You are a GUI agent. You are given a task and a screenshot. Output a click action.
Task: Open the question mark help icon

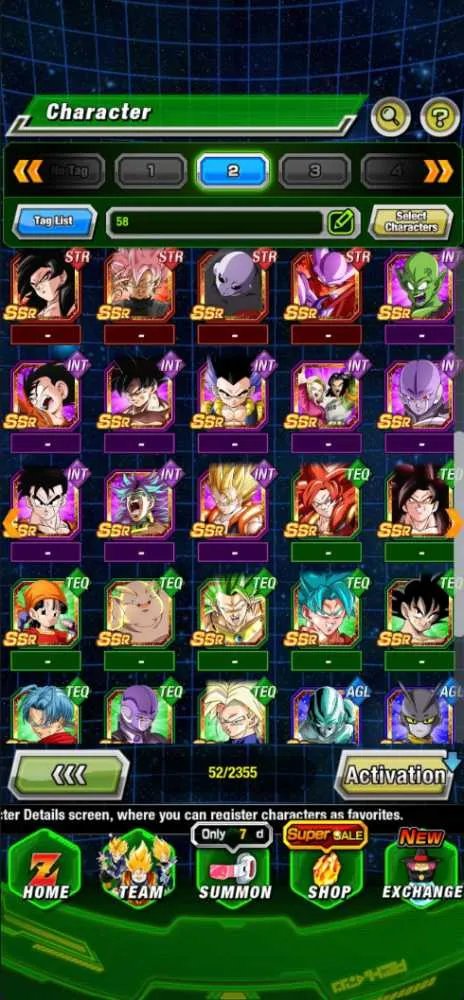pos(440,117)
